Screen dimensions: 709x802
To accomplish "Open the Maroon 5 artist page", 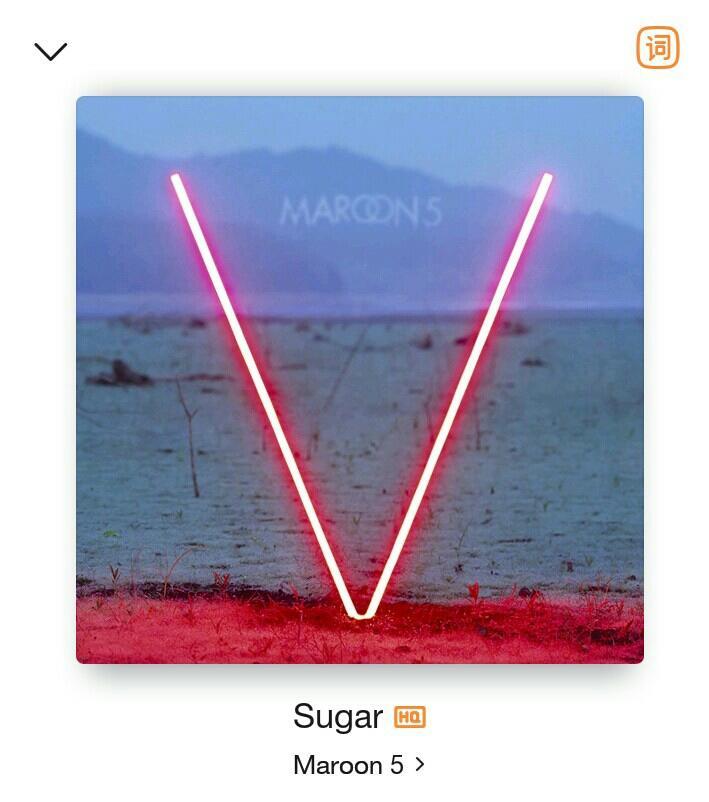I will [x=358, y=765].
